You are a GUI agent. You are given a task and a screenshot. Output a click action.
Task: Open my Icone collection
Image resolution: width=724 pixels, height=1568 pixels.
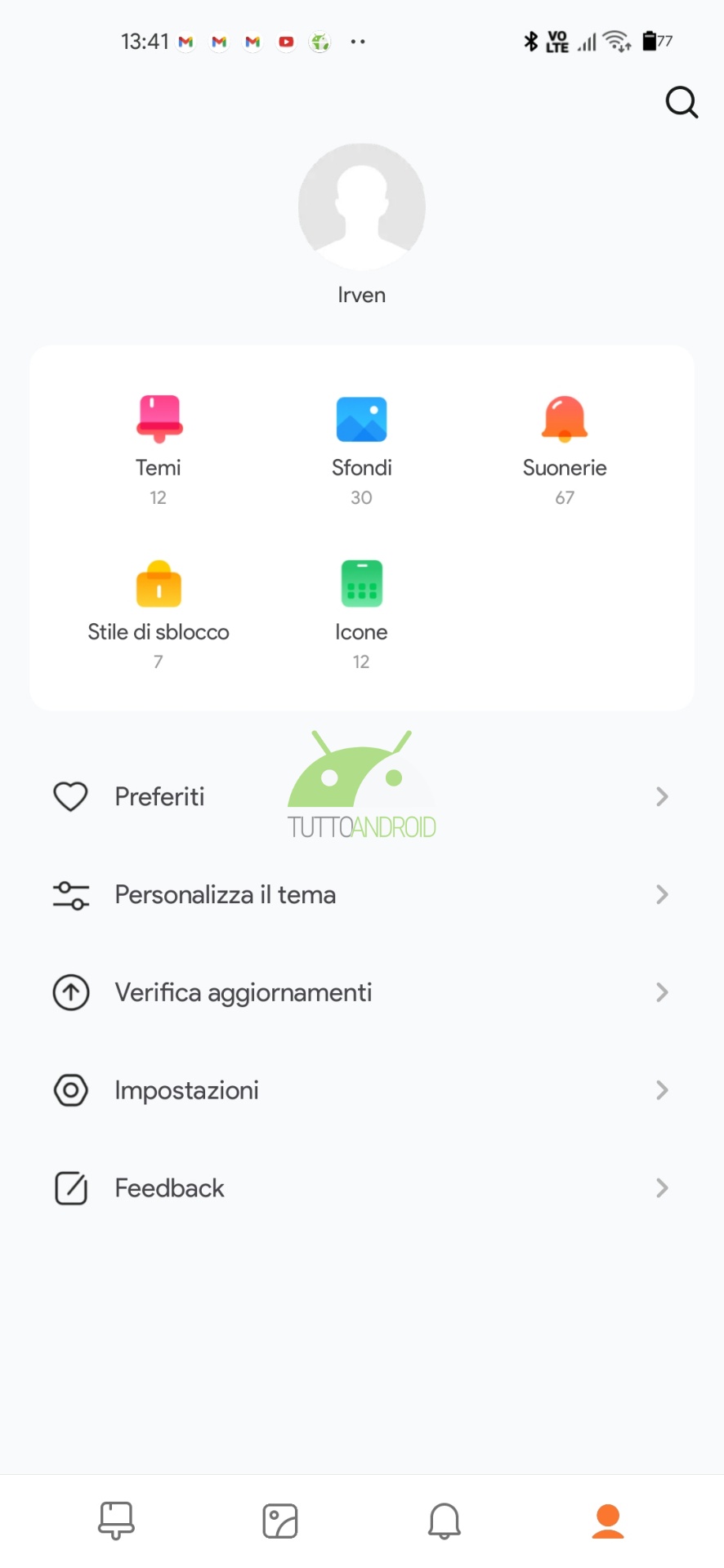pos(362,614)
